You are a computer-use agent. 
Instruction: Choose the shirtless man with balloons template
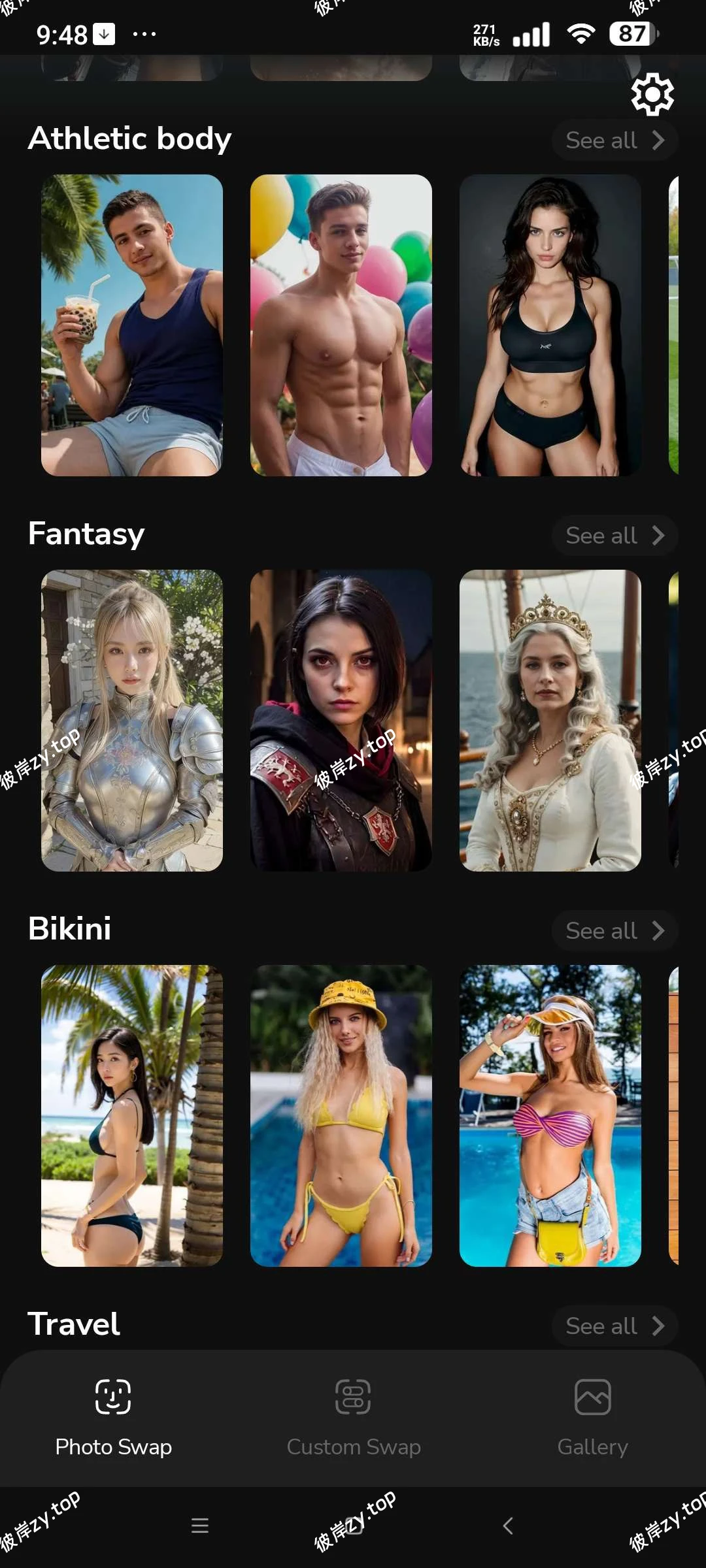tap(341, 325)
